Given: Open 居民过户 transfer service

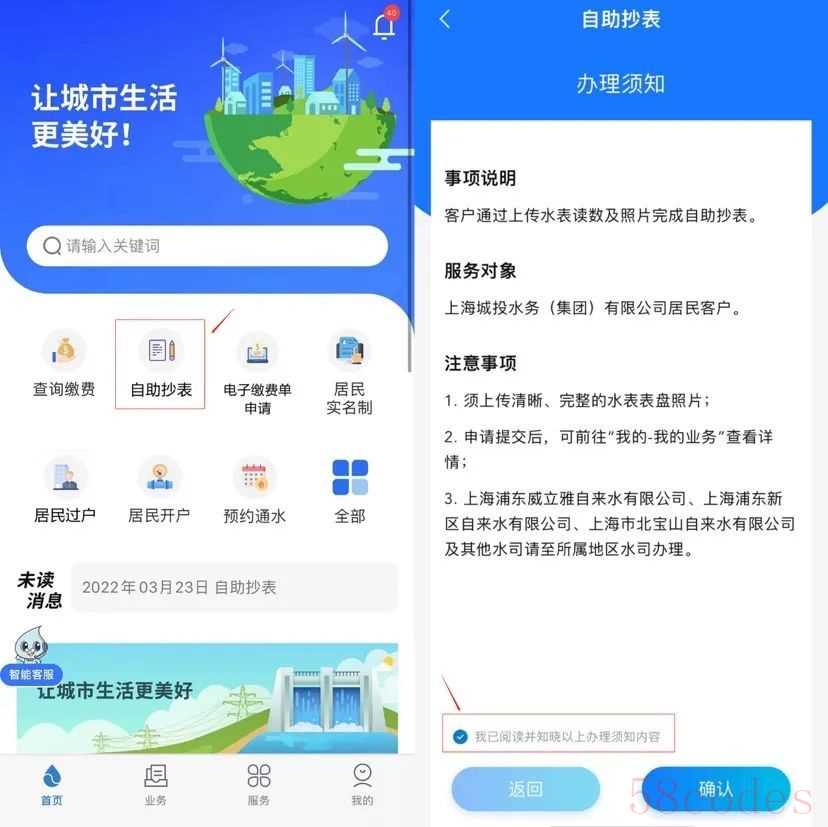Looking at the screenshot, I should tap(65, 490).
